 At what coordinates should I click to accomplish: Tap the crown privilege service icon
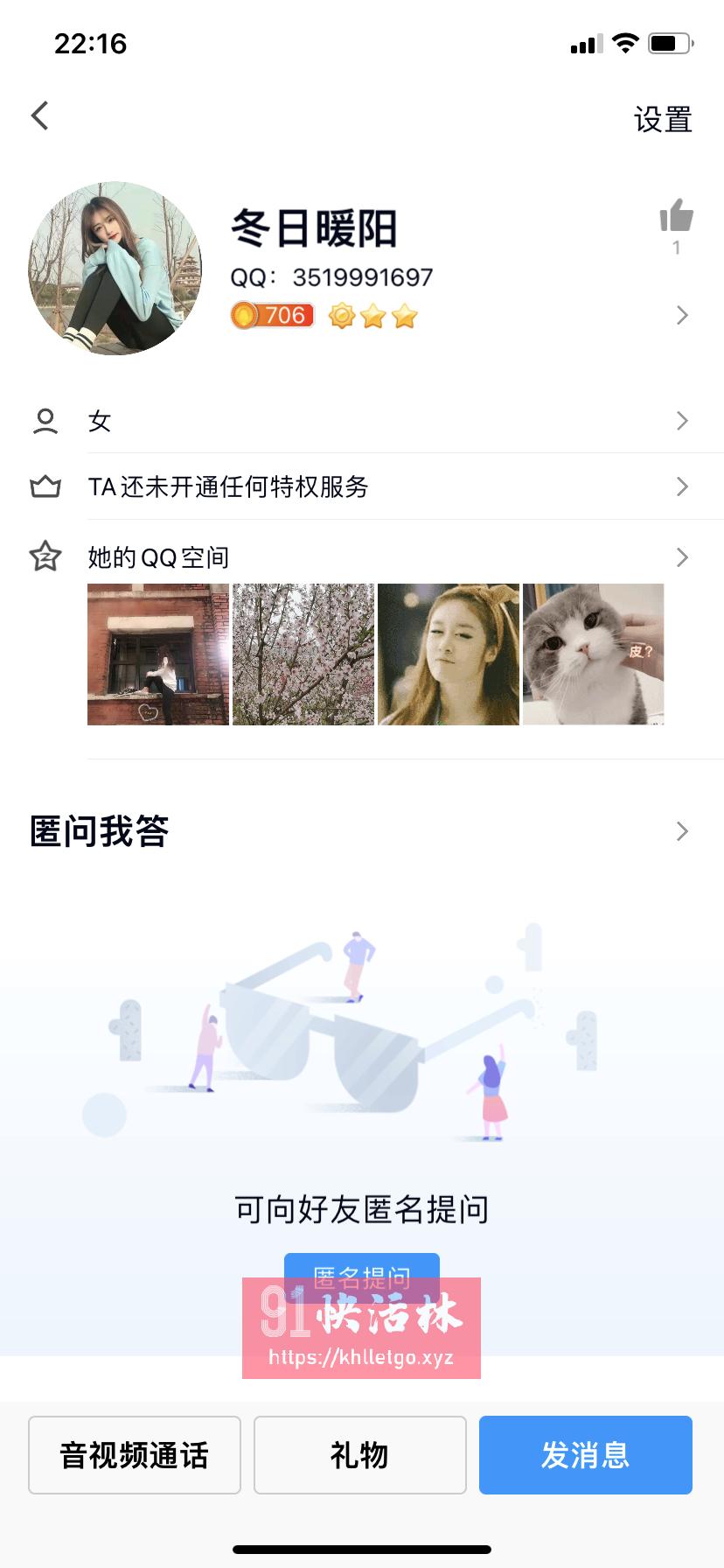(45, 486)
